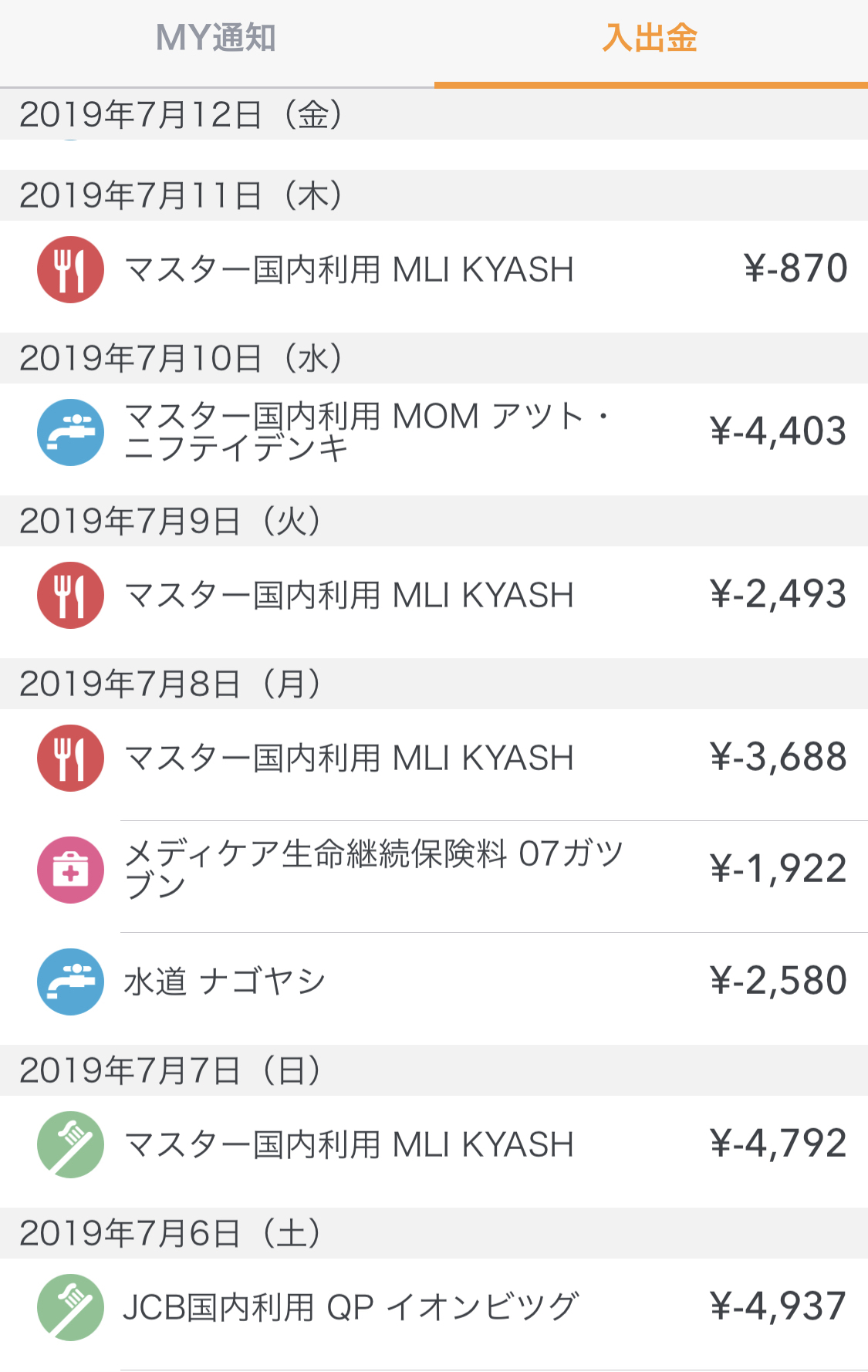This screenshot has height=1372, width=868.
Task: Tap the blue faucet utility icon beside ニフテイデンキ
Action: click(70, 432)
